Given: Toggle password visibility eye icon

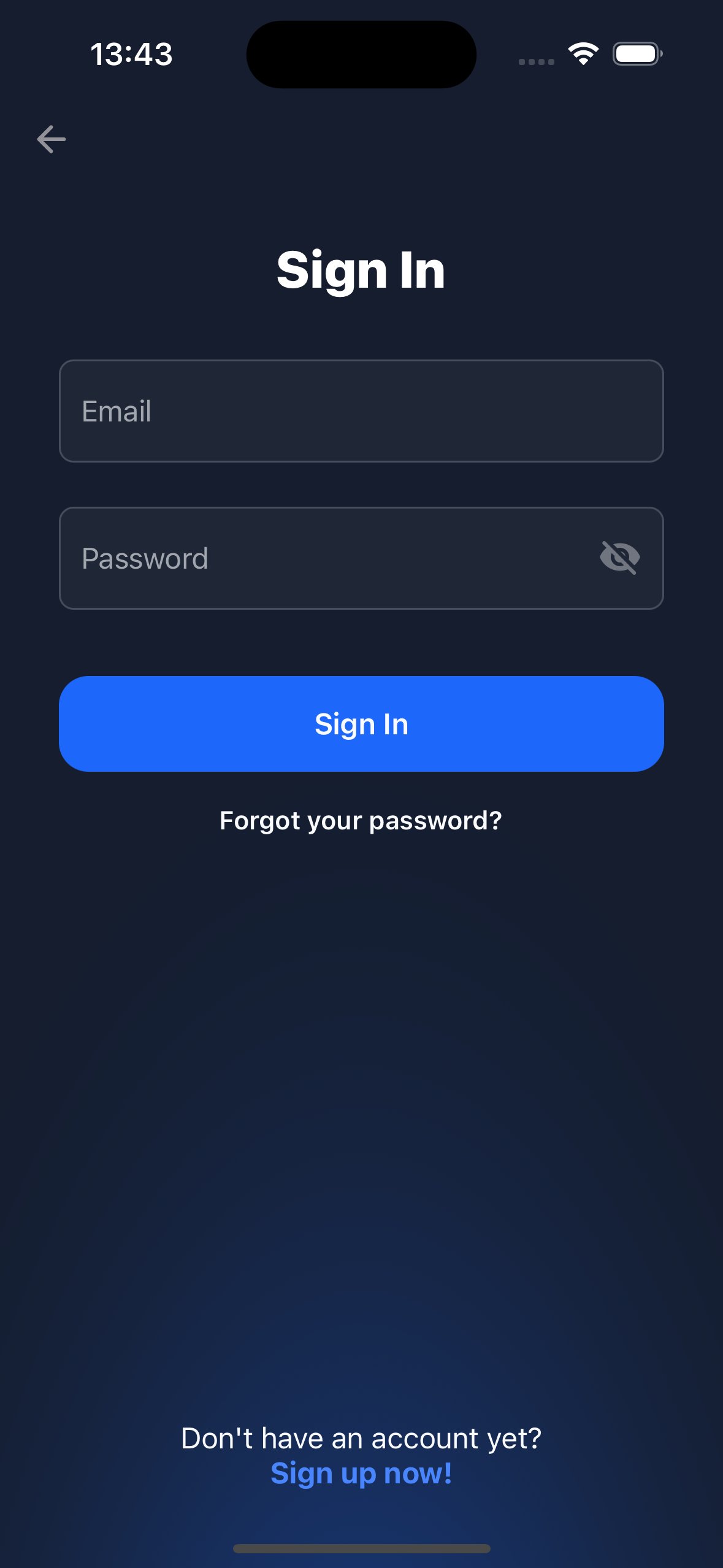Looking at the screenshot, I should pyautogui.click(x=620, y=558).
